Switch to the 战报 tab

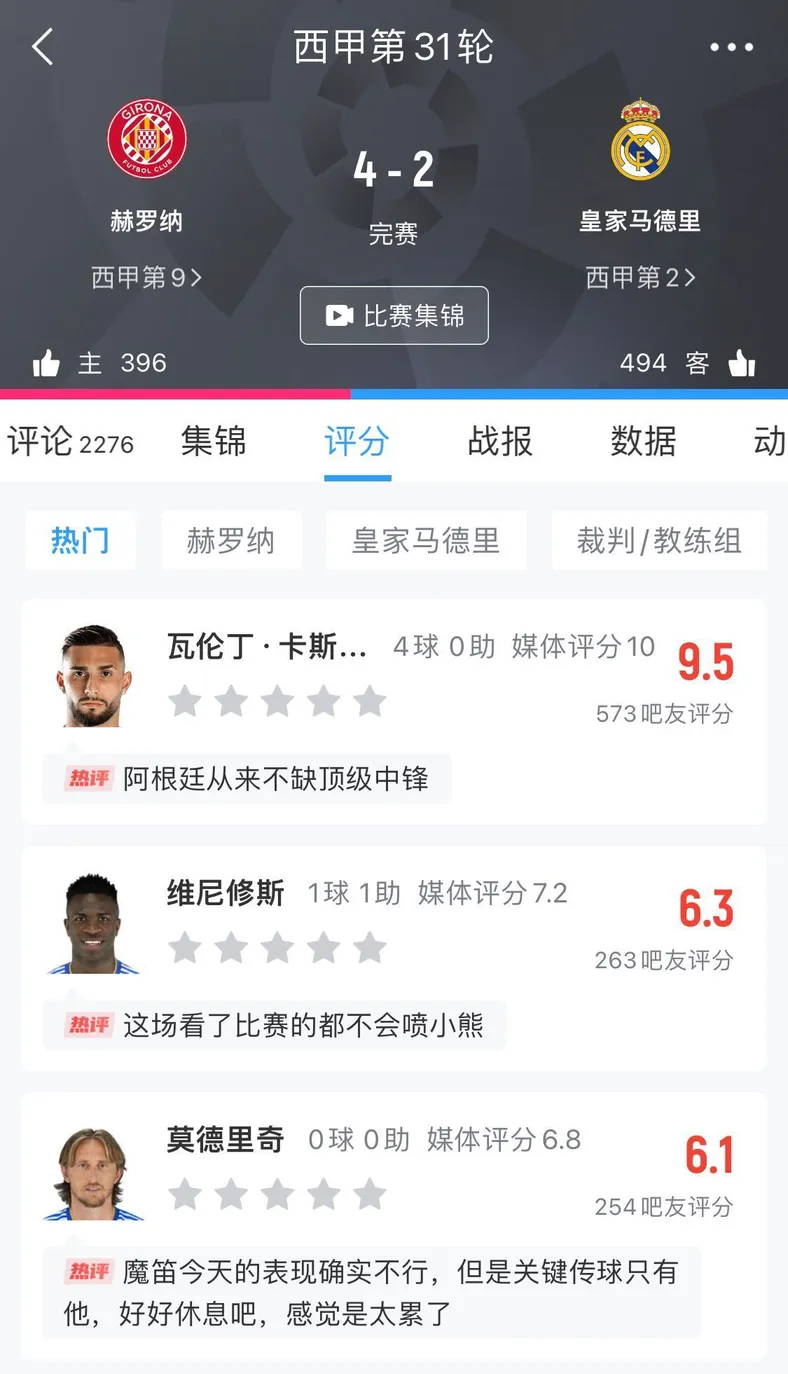500,441
